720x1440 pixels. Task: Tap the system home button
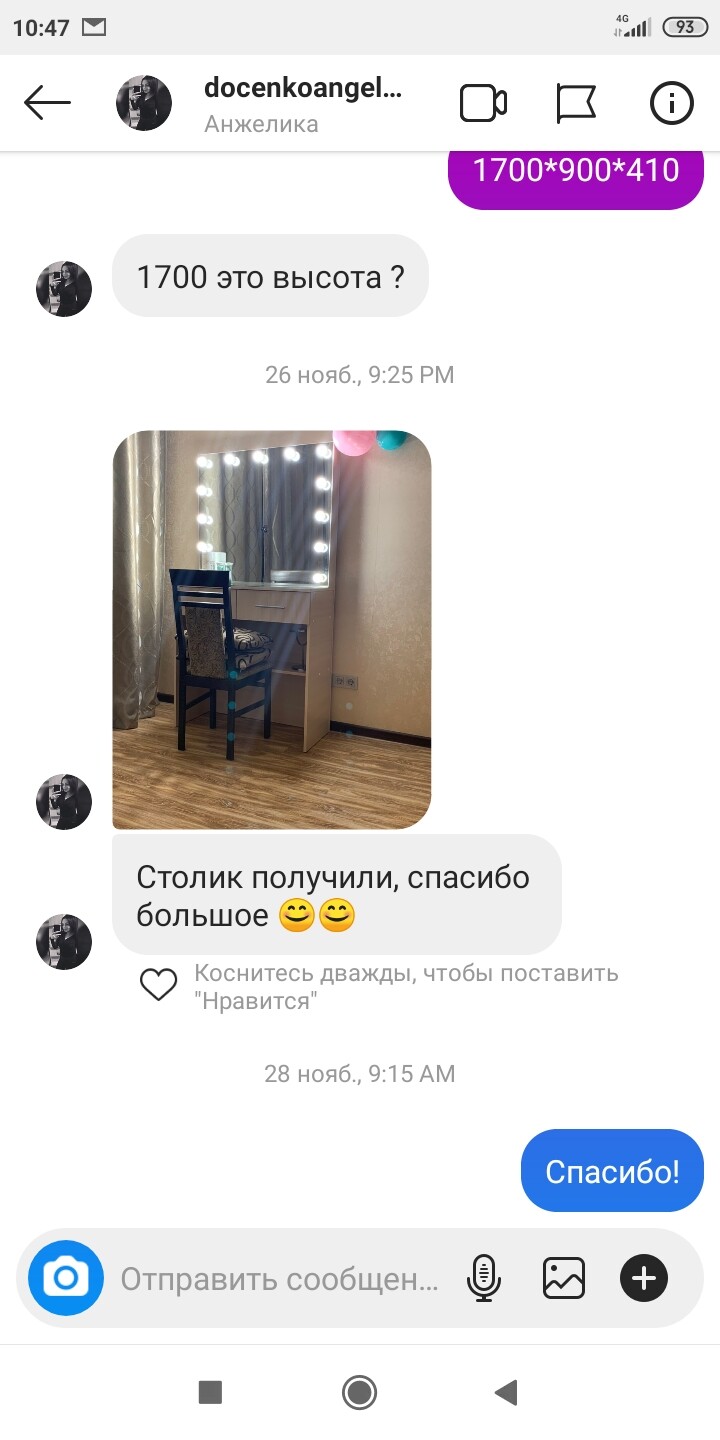pos(359,1392)
